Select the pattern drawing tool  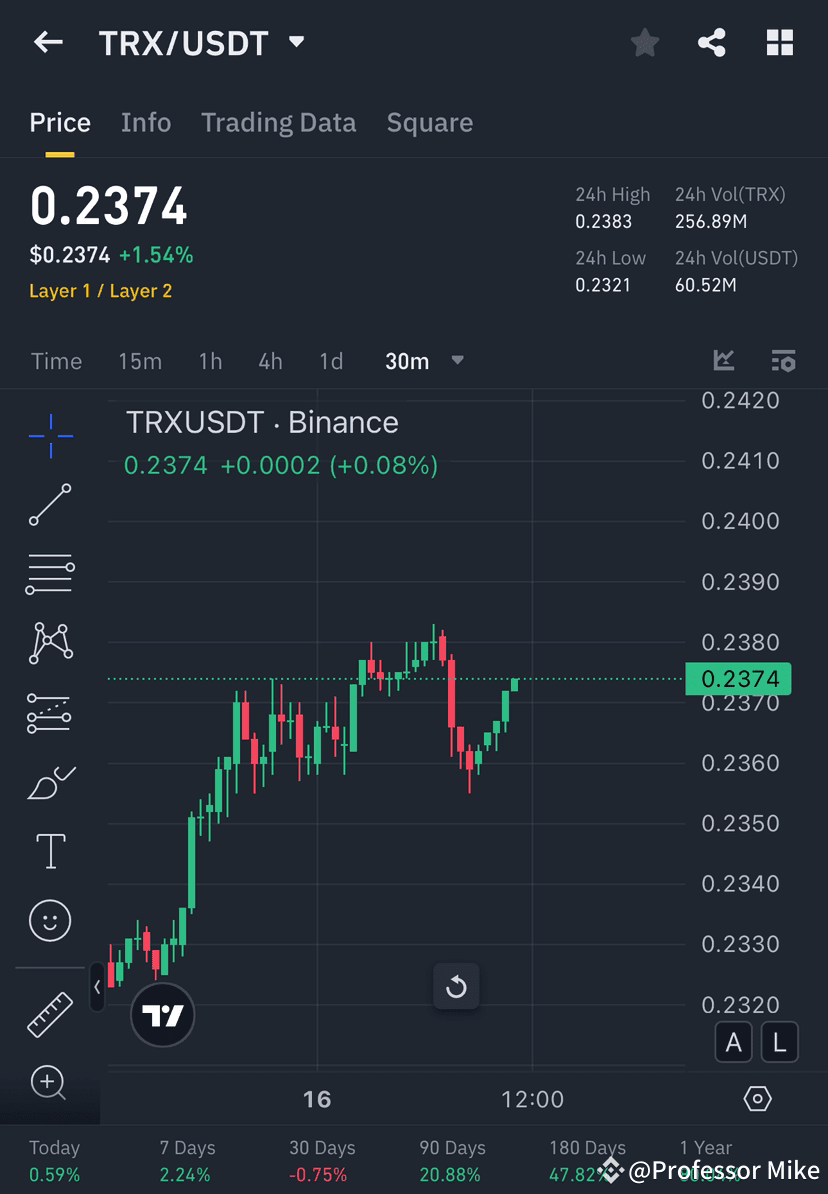coord(50,643)
